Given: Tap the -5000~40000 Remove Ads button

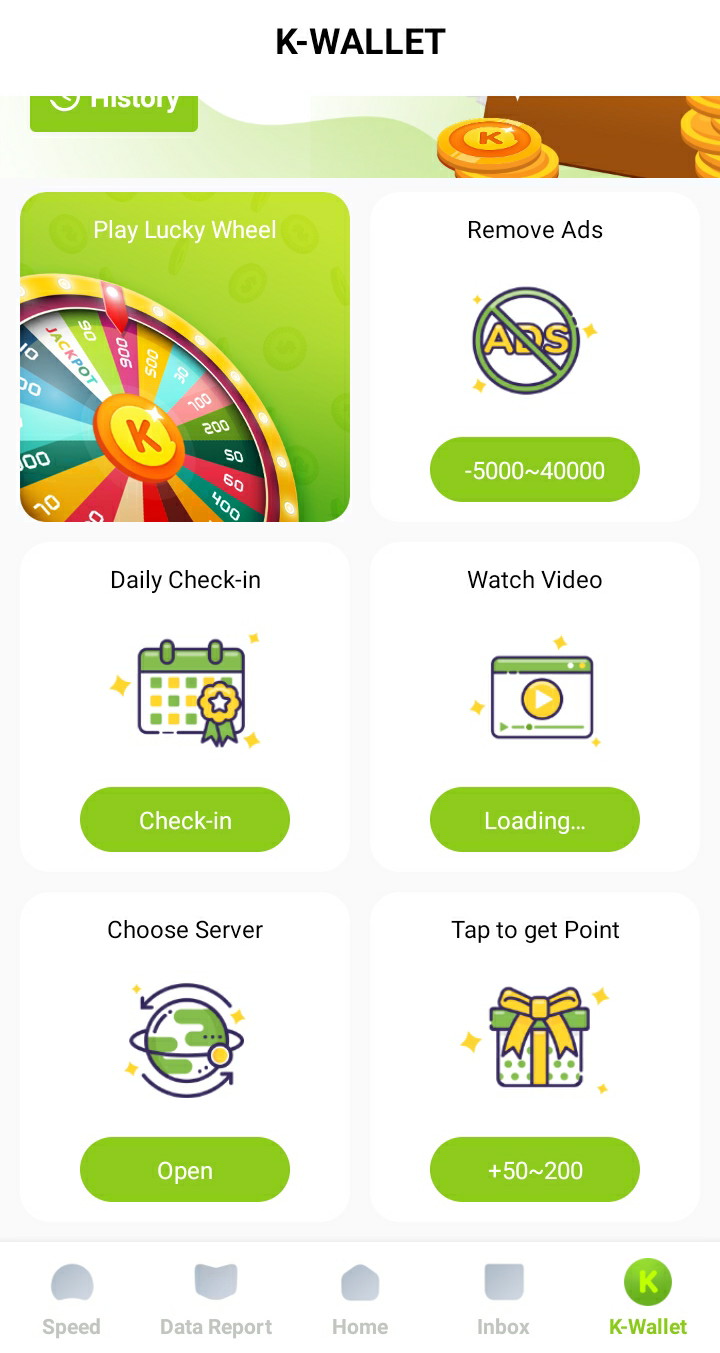Looking at the screenshot, I should point(535,470).
